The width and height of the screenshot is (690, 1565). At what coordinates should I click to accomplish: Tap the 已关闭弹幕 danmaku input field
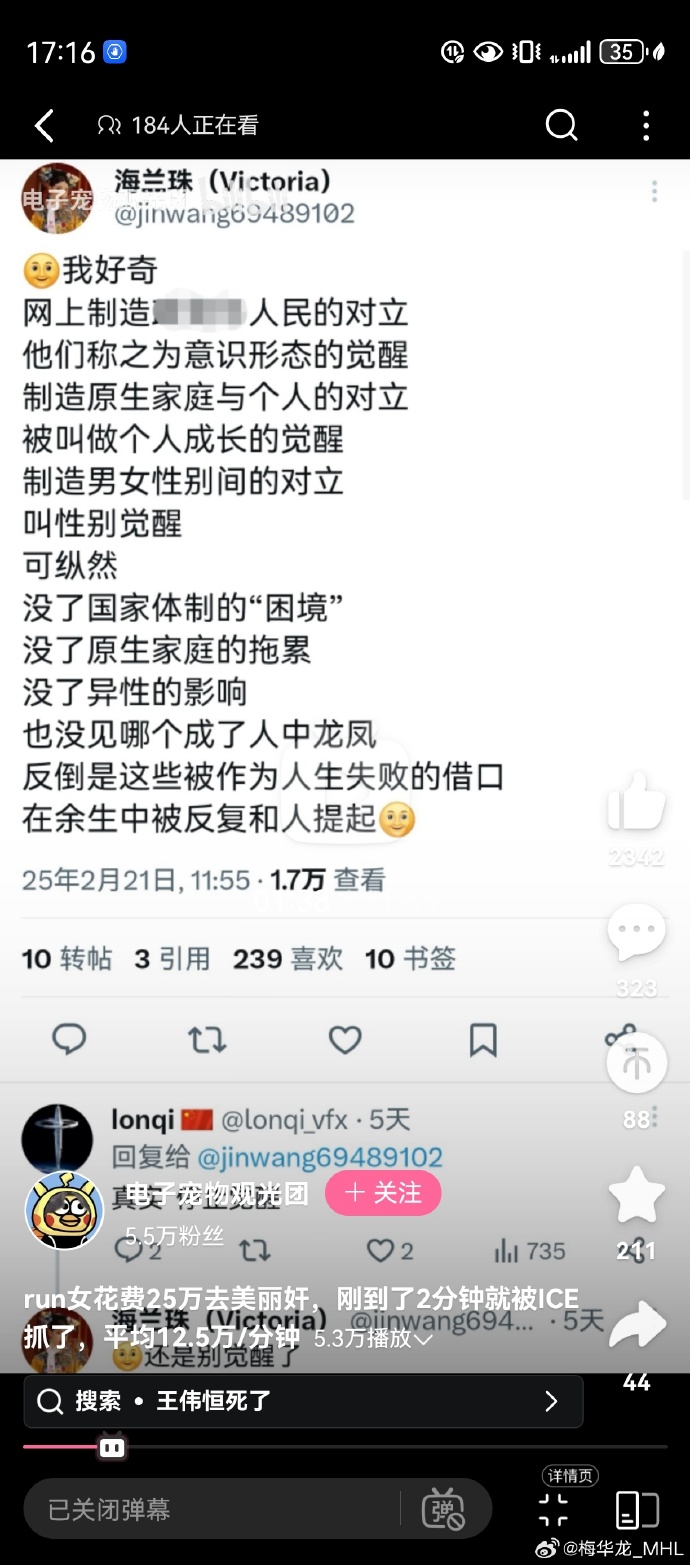pos(210,1509)
